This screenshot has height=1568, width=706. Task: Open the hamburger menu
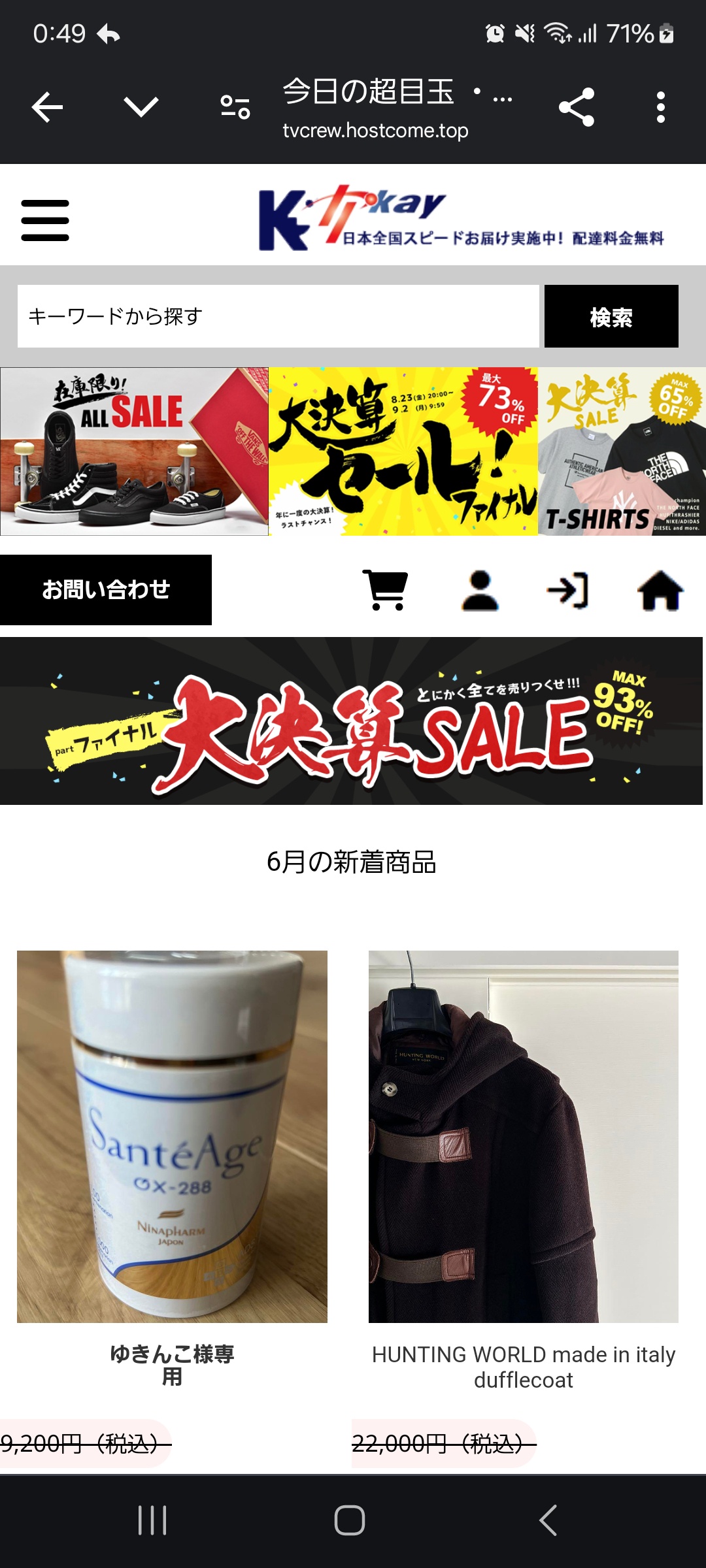point(45,221)
